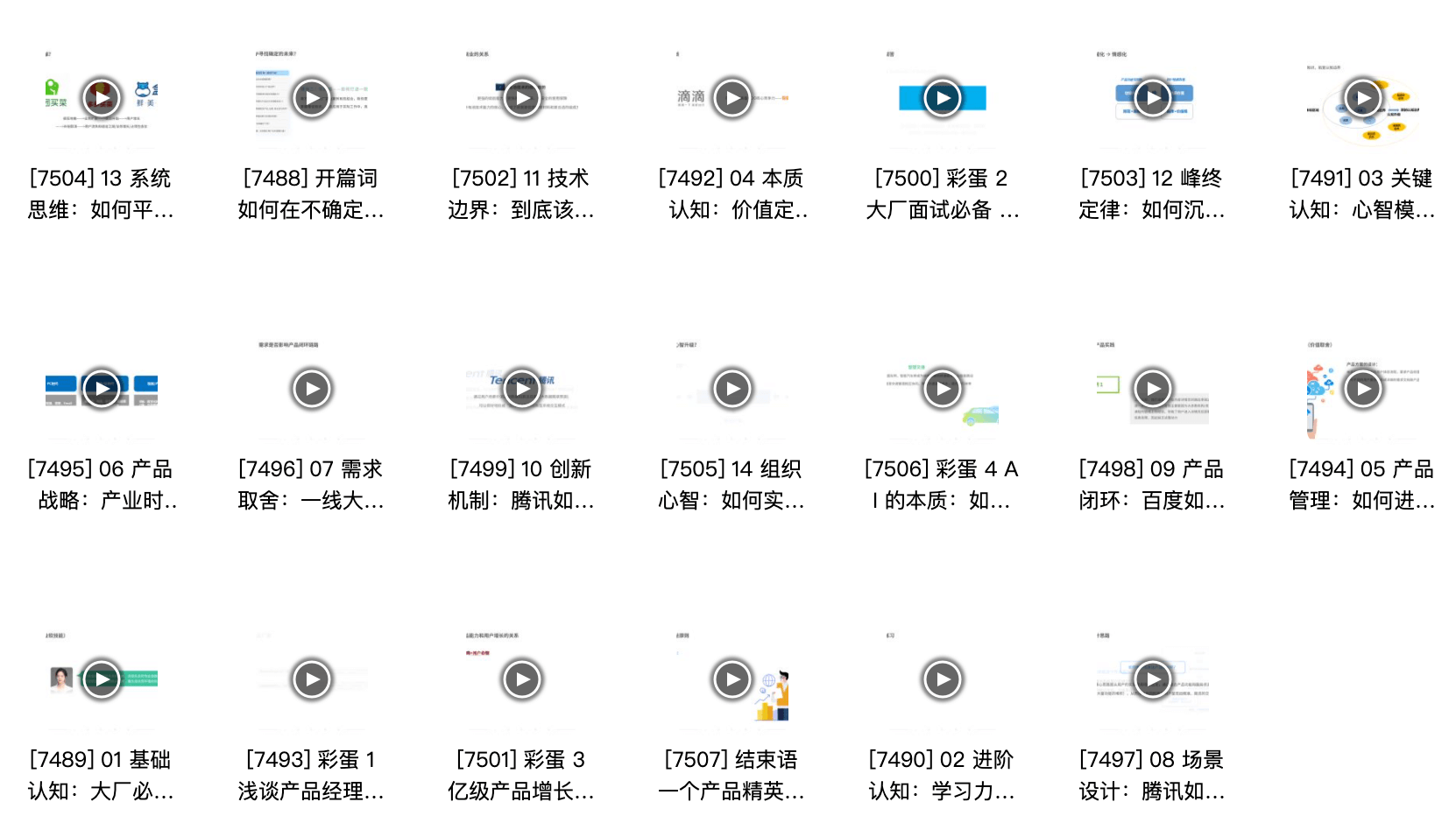Play video [7497] 08 场景设计

click(1153, 679)
